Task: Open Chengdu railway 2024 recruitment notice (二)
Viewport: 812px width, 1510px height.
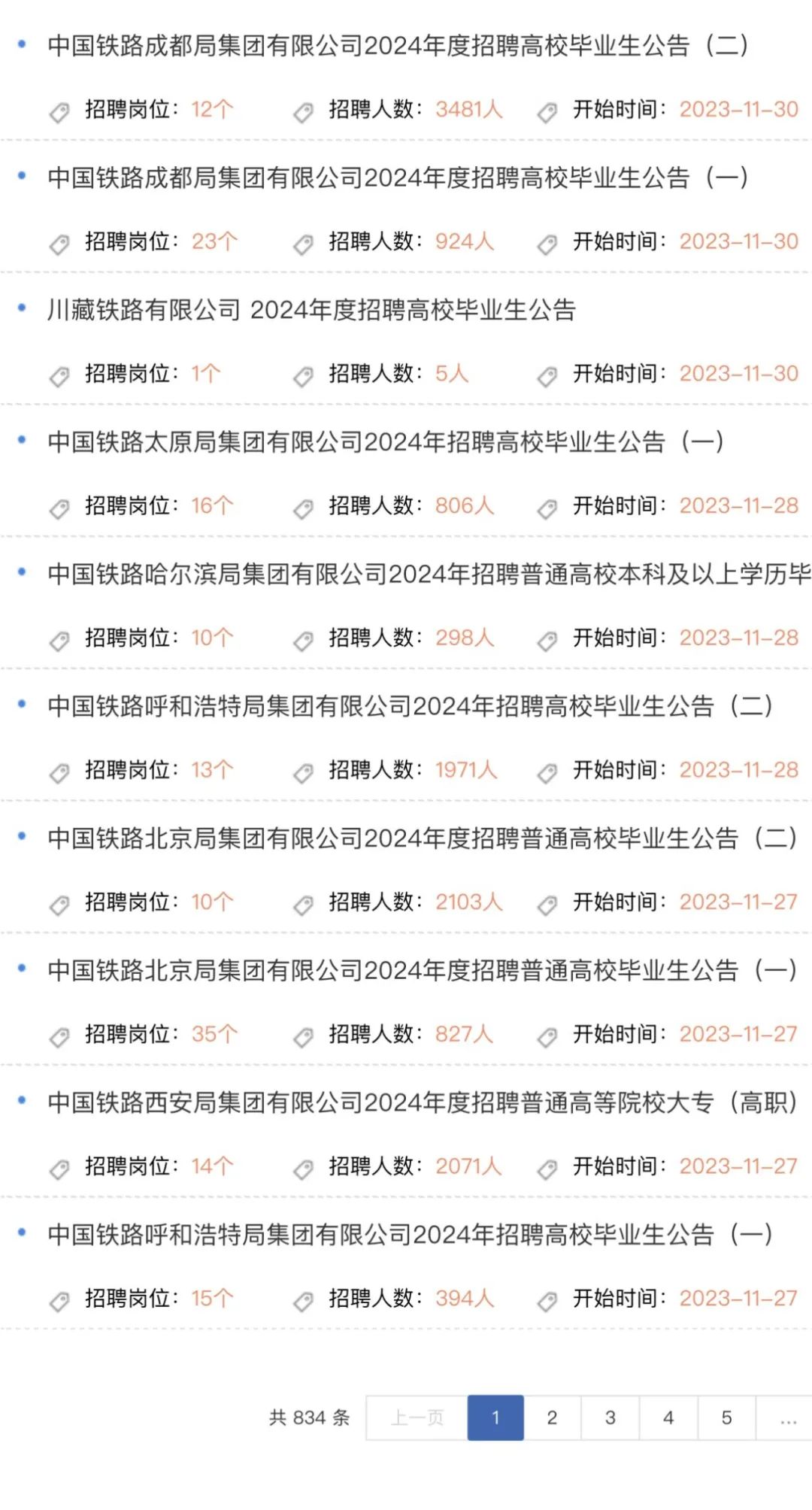Action: coord(398,46)
